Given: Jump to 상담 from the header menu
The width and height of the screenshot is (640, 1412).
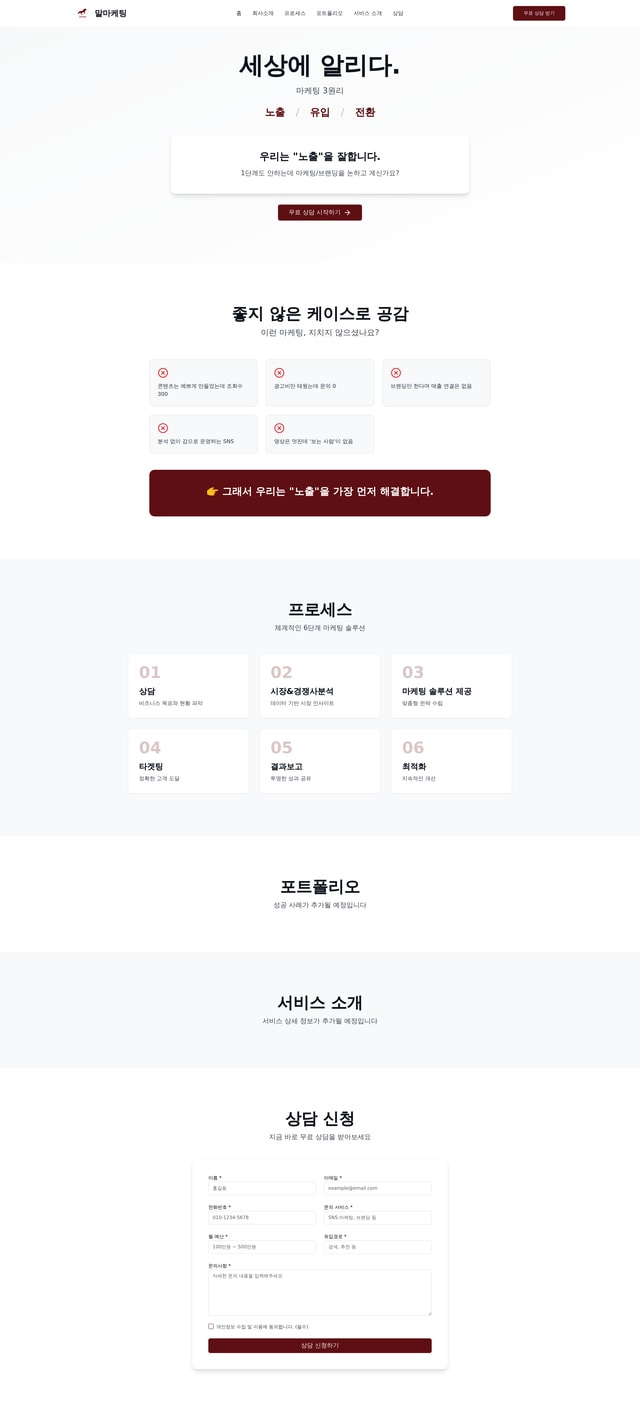Looking at the screenshot, I should 398,13.
